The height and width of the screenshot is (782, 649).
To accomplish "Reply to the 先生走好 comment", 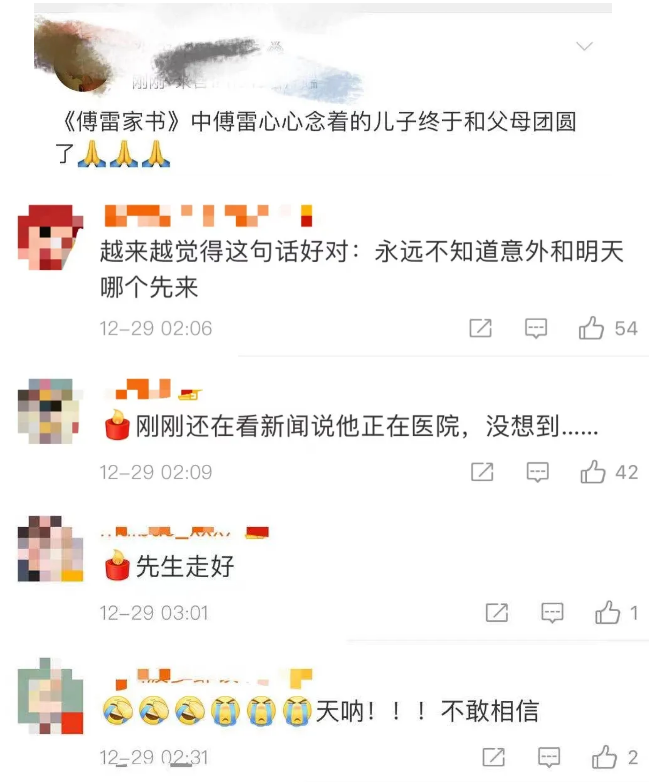I will tap(552, 613).
